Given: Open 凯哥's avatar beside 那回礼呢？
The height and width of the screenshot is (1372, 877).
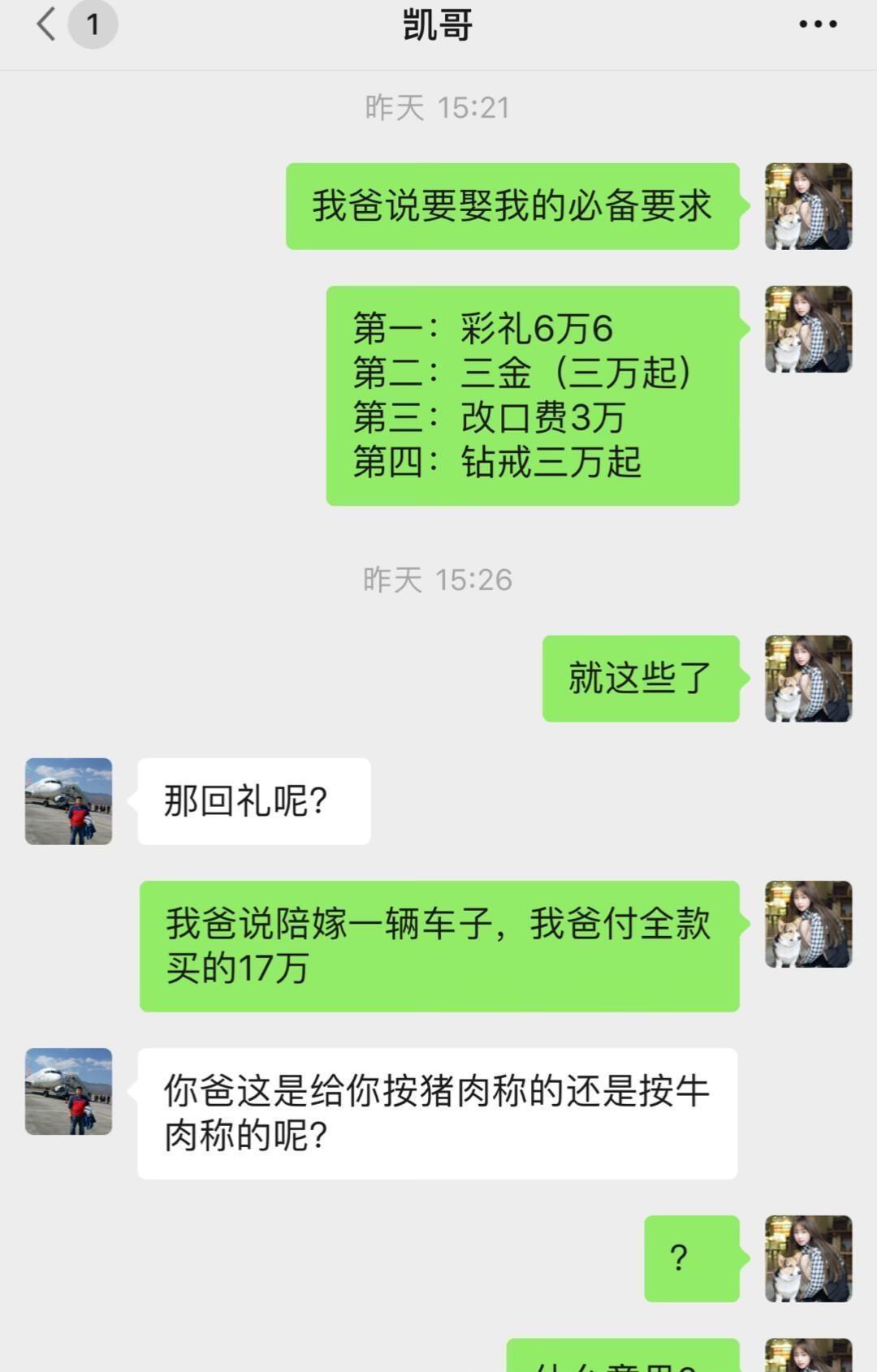Looking at the screenshot, I should pos(69,801).
